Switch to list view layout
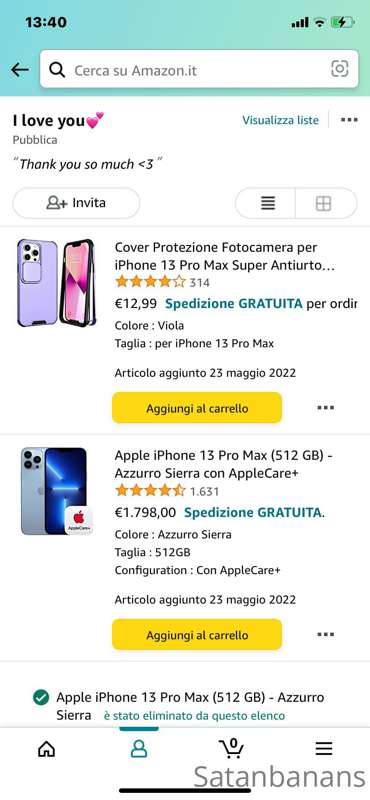 267,203
